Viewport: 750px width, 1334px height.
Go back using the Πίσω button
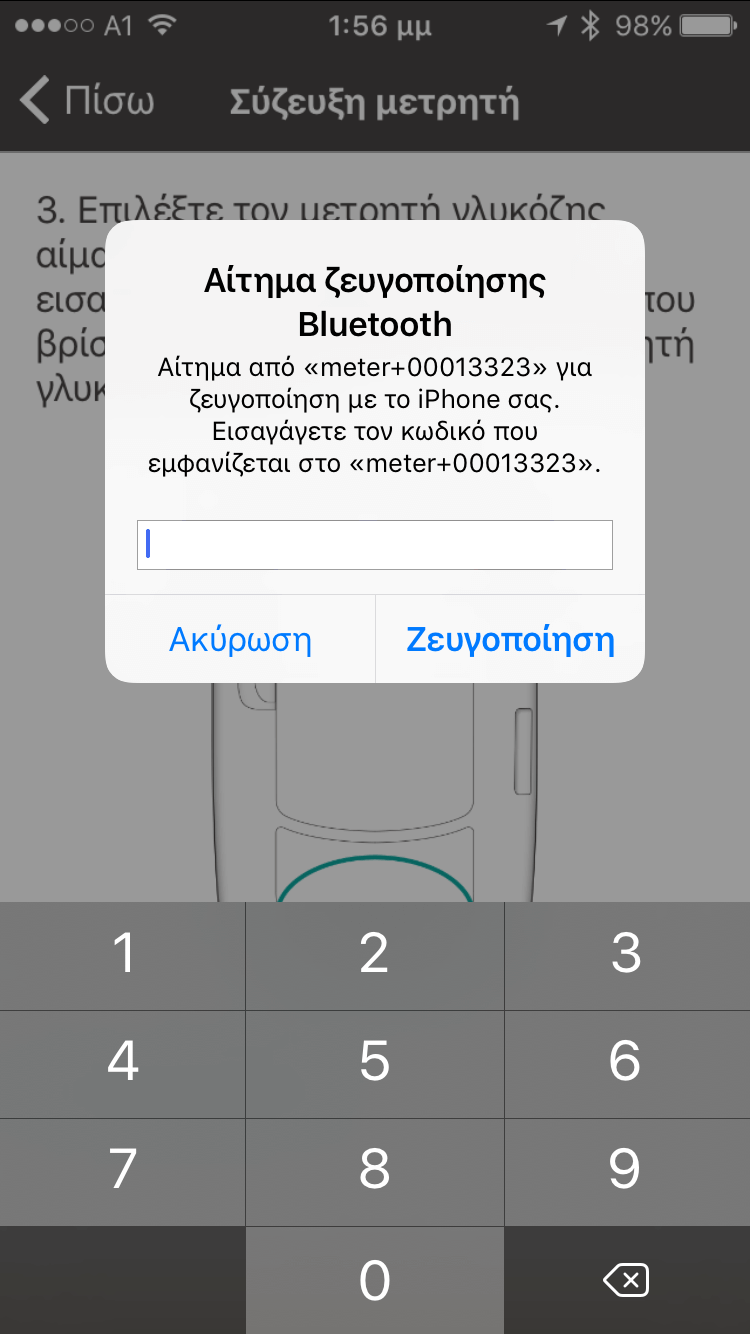[x=88, y=102]
